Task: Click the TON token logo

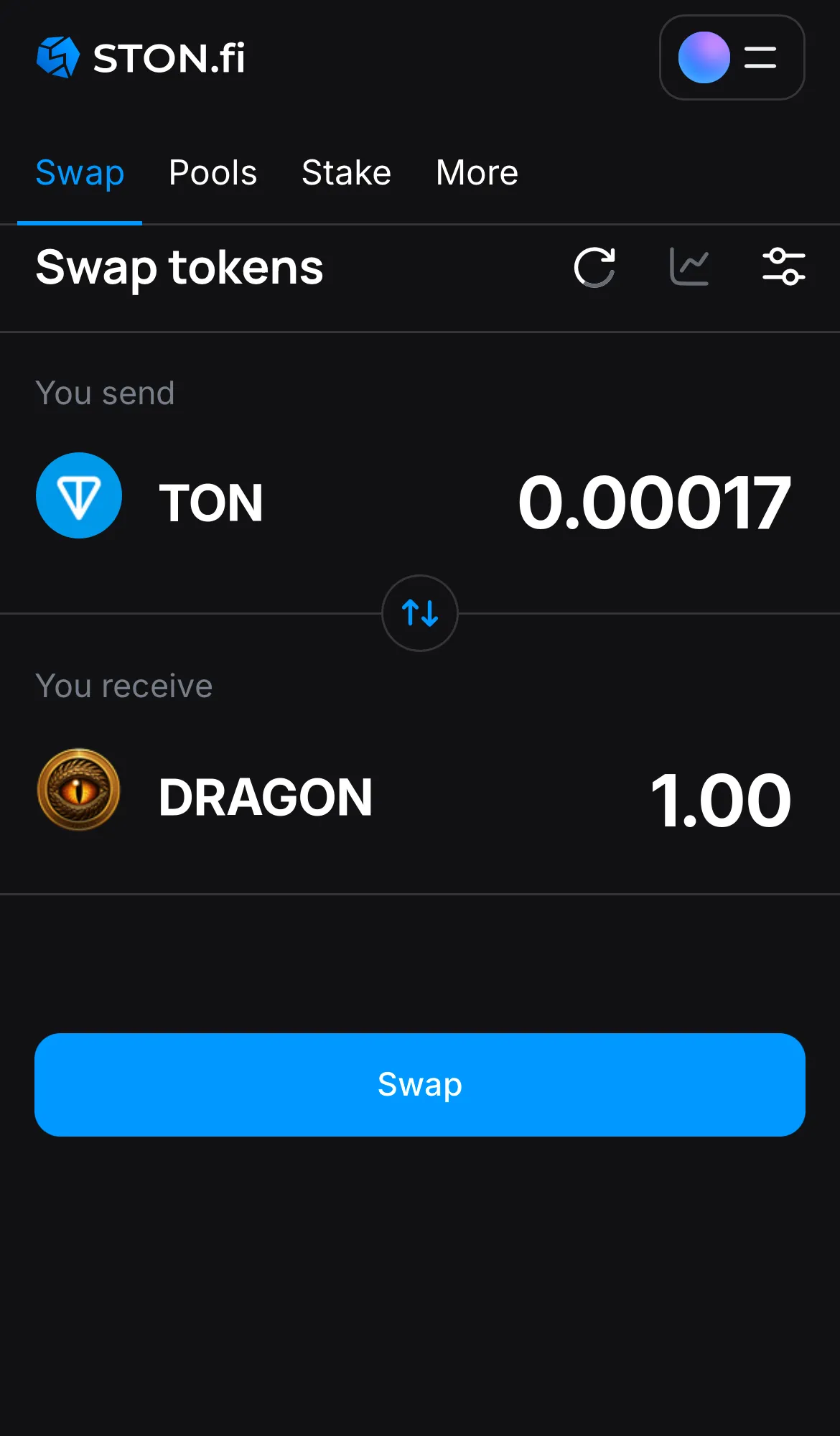Action: click(79, 495)
